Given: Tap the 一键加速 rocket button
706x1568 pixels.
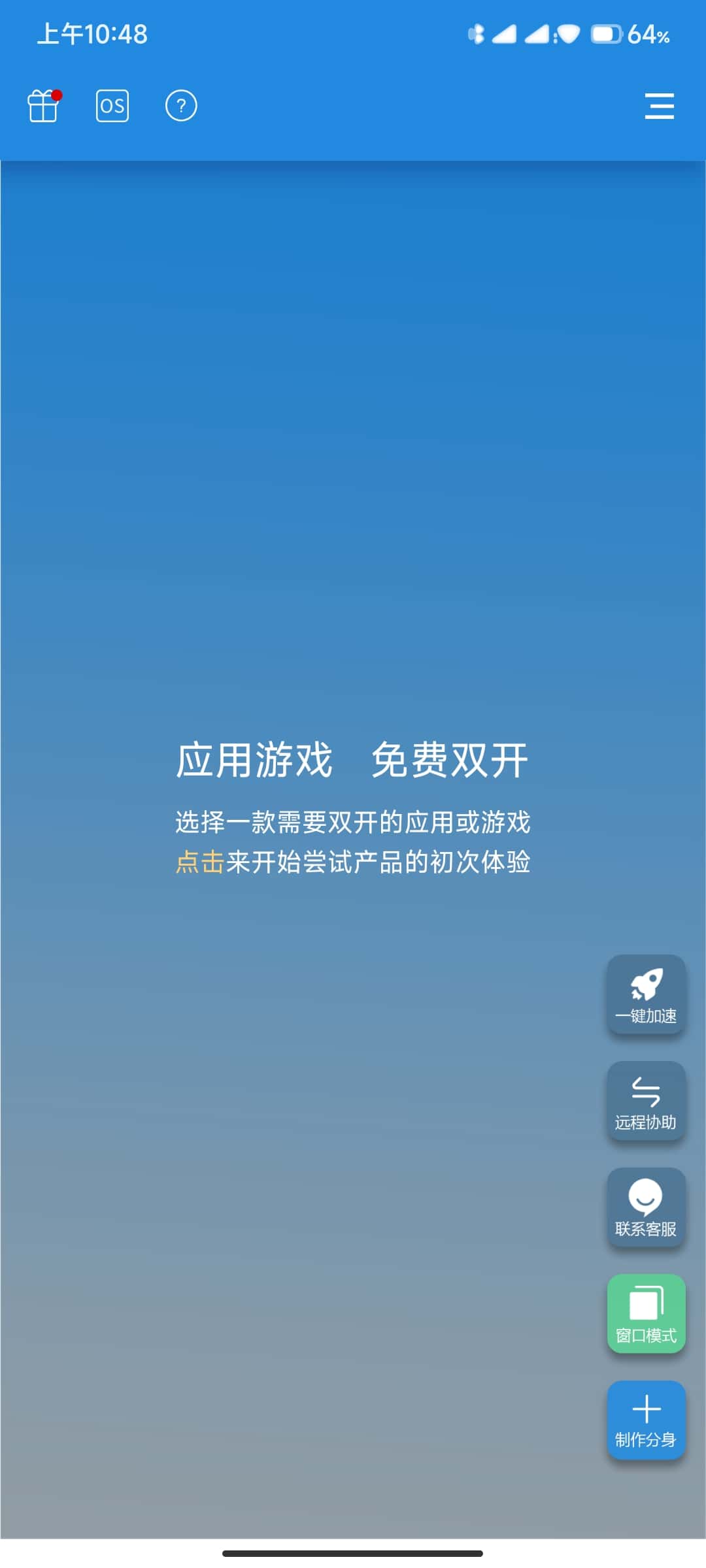Looking at the screenshot, I should click(646, 994).
